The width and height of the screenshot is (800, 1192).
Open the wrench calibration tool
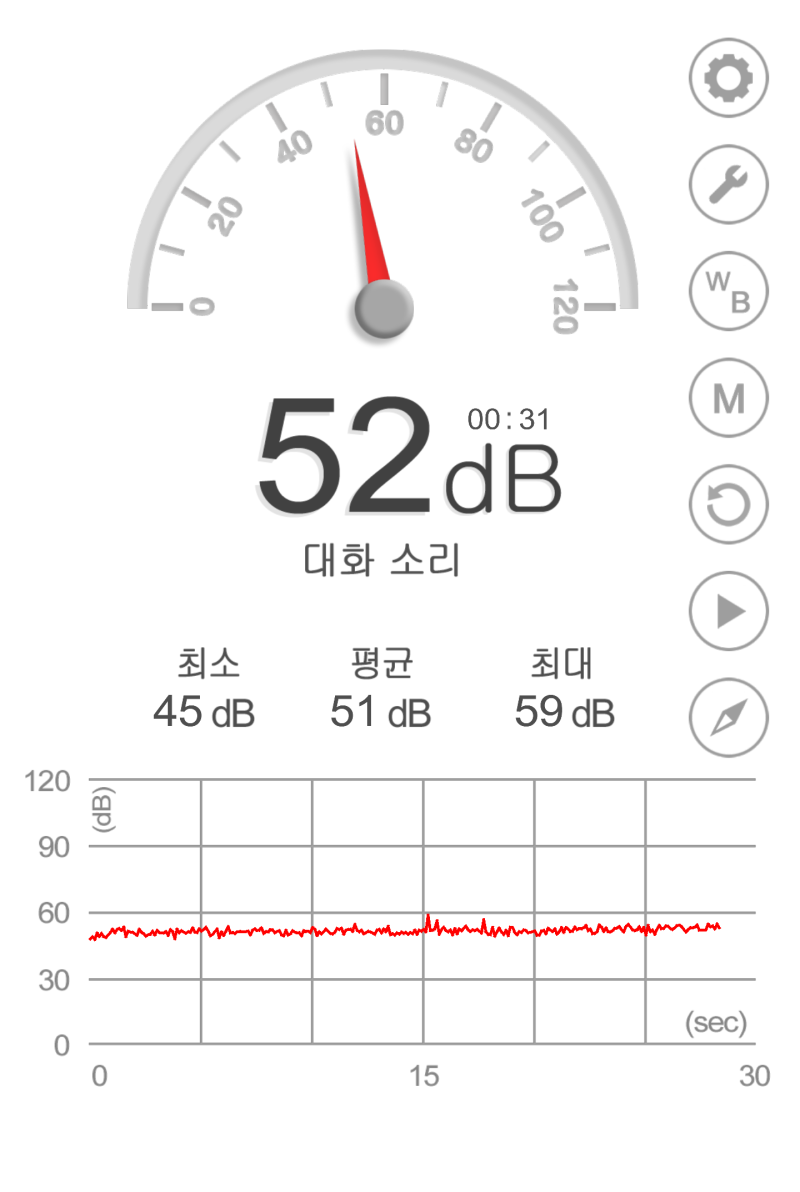729,185
